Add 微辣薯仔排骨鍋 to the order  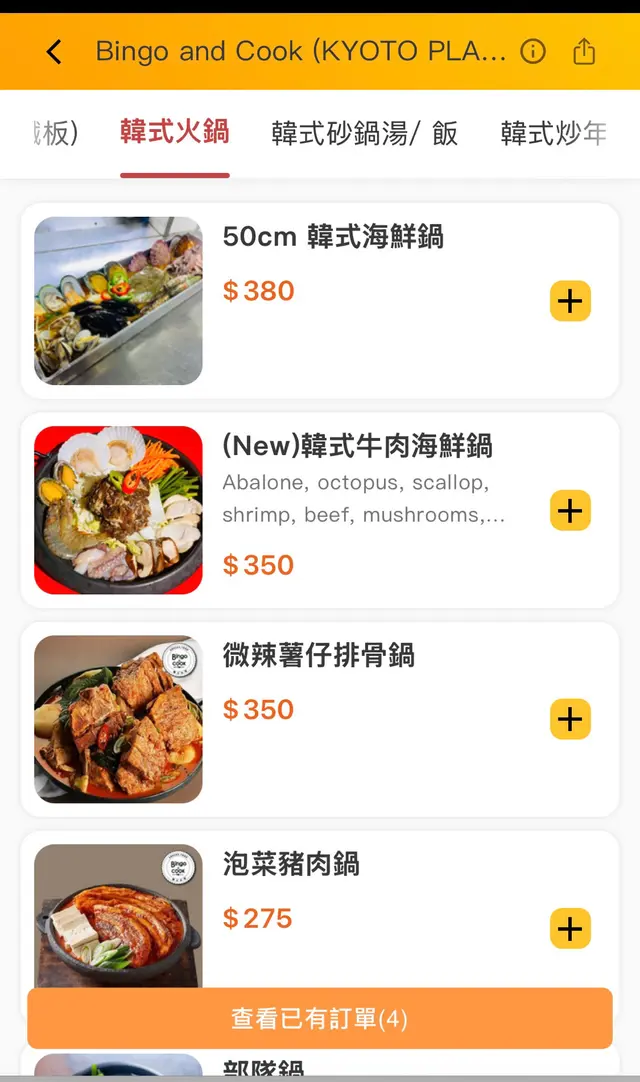click(x=570, y=719)
